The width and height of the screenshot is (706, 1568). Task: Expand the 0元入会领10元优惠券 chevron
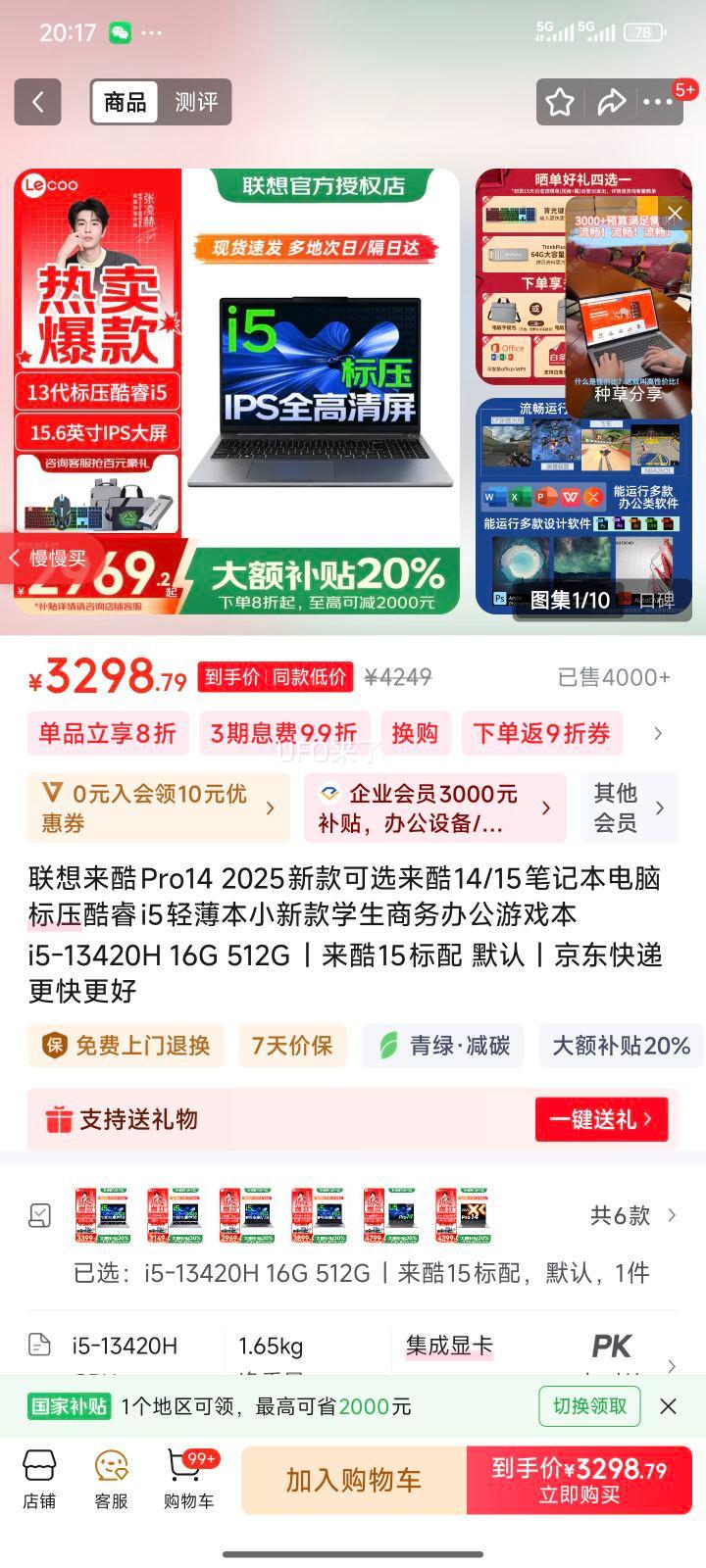(272, 808)
